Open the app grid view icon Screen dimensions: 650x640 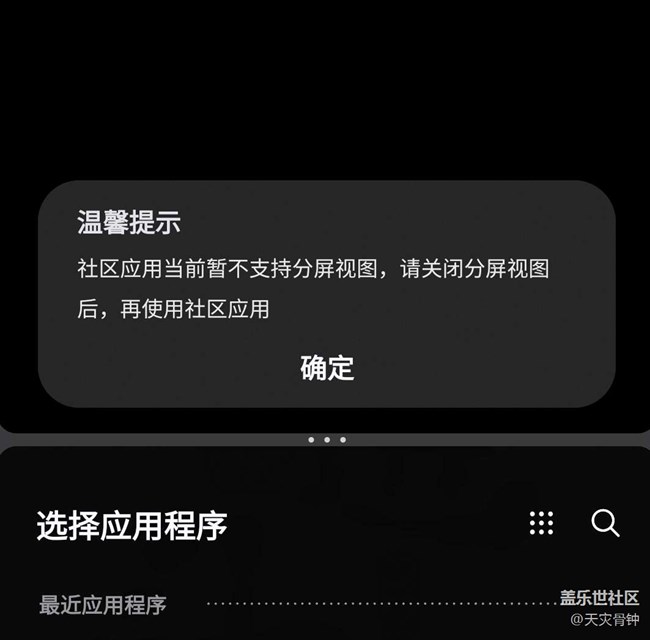[x=541, y=523]
